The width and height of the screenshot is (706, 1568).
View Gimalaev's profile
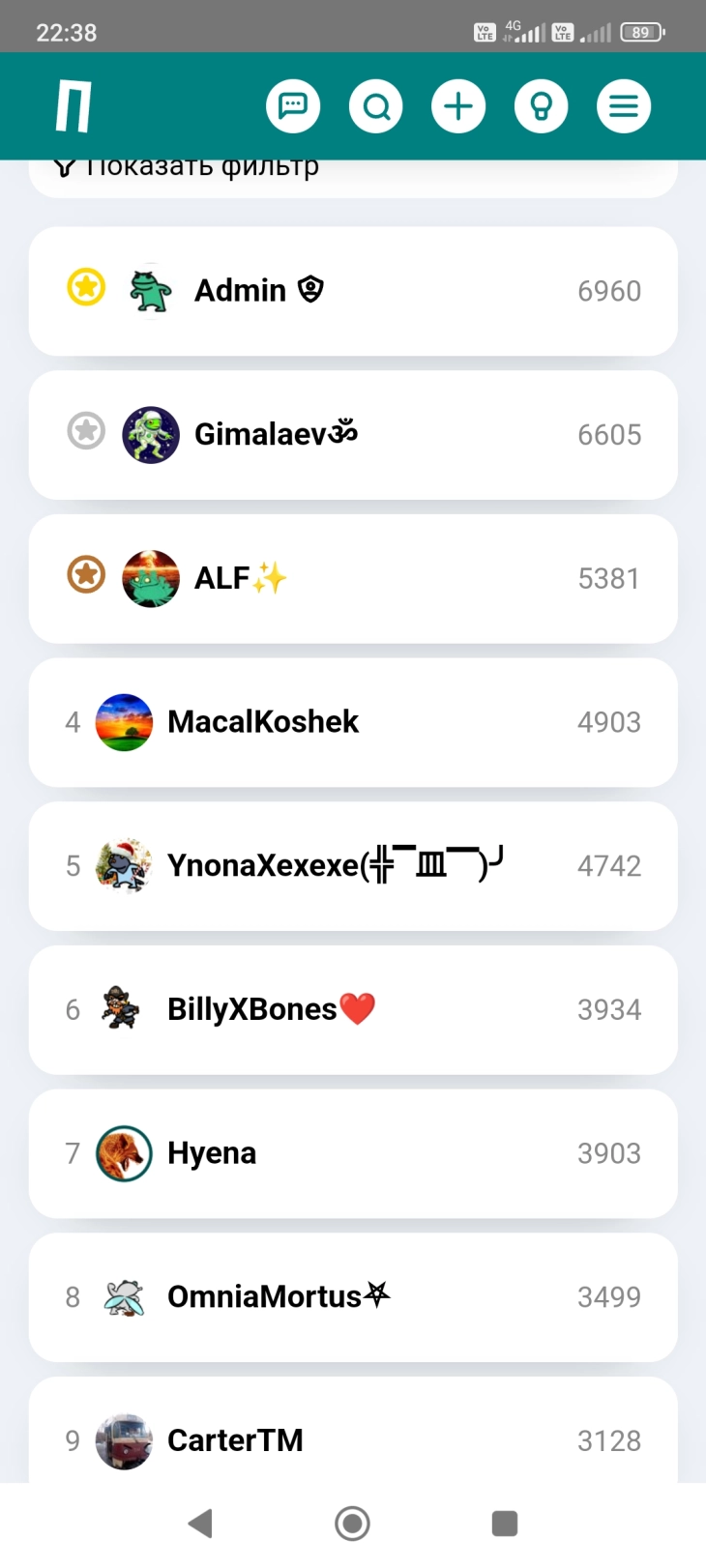pyautogui.click(x=353, y=435)
